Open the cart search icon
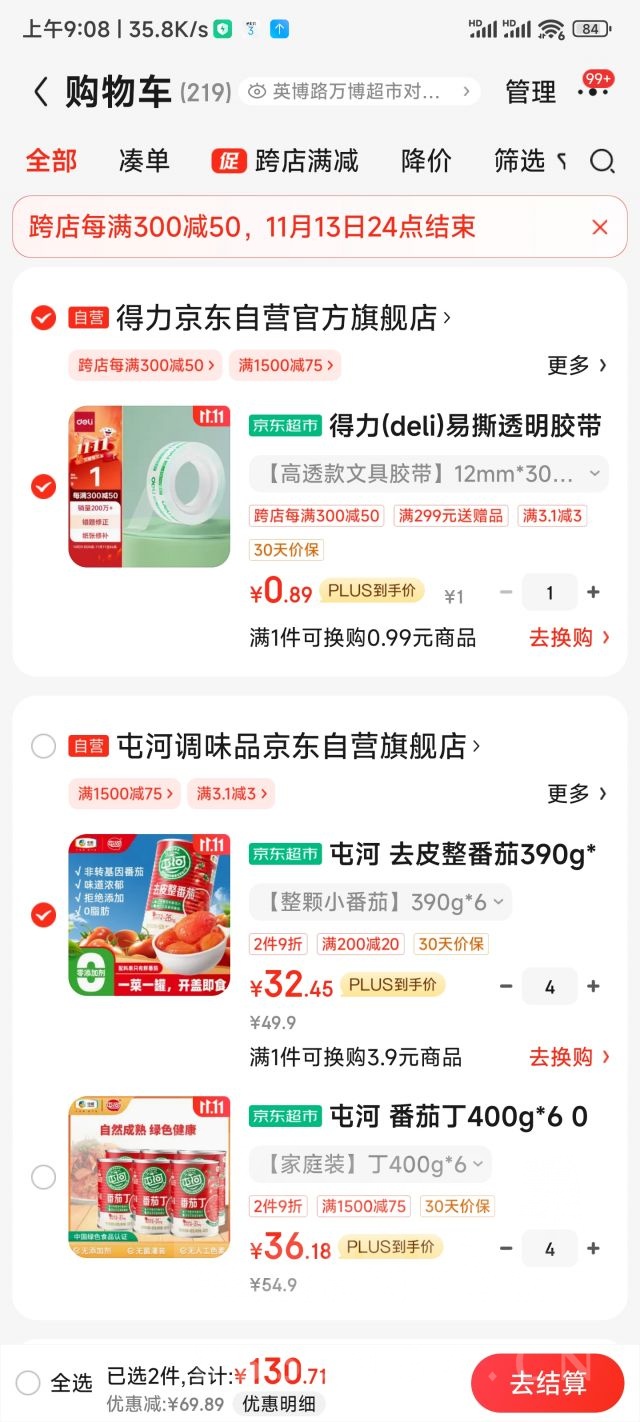 pyautogui.click(x=602, y=161)
